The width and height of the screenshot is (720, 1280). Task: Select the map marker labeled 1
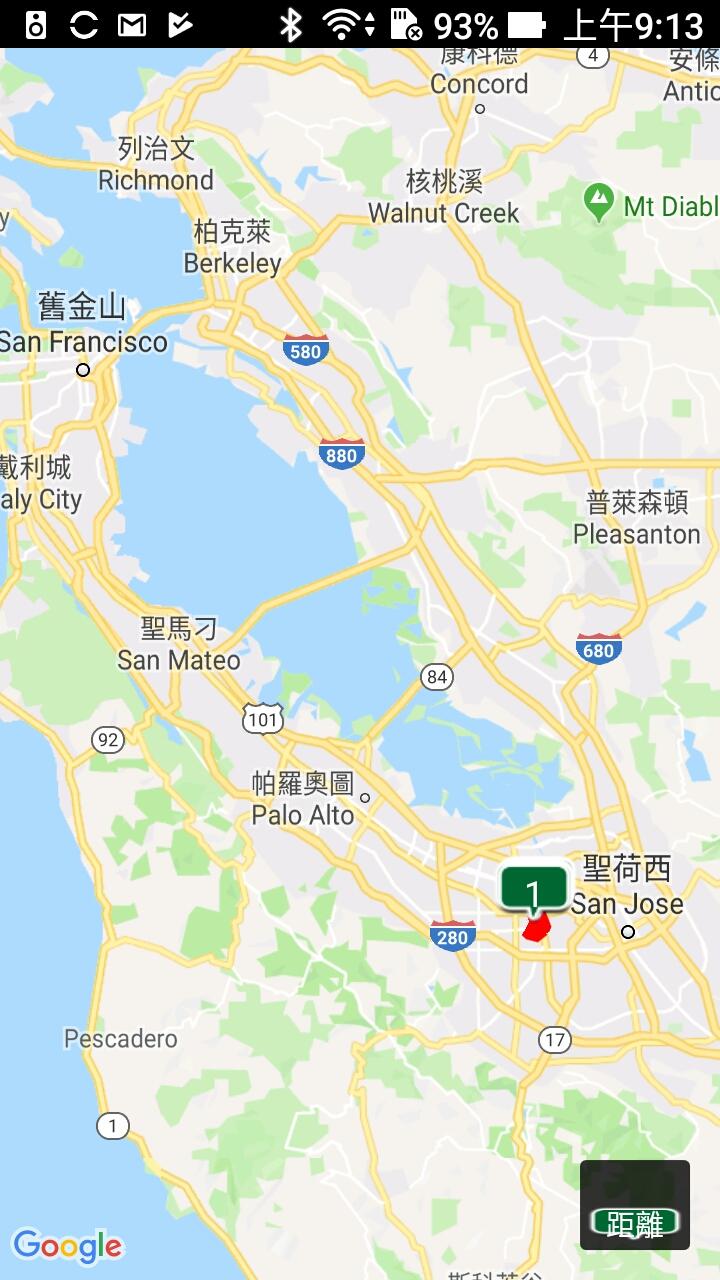[534, 890]
